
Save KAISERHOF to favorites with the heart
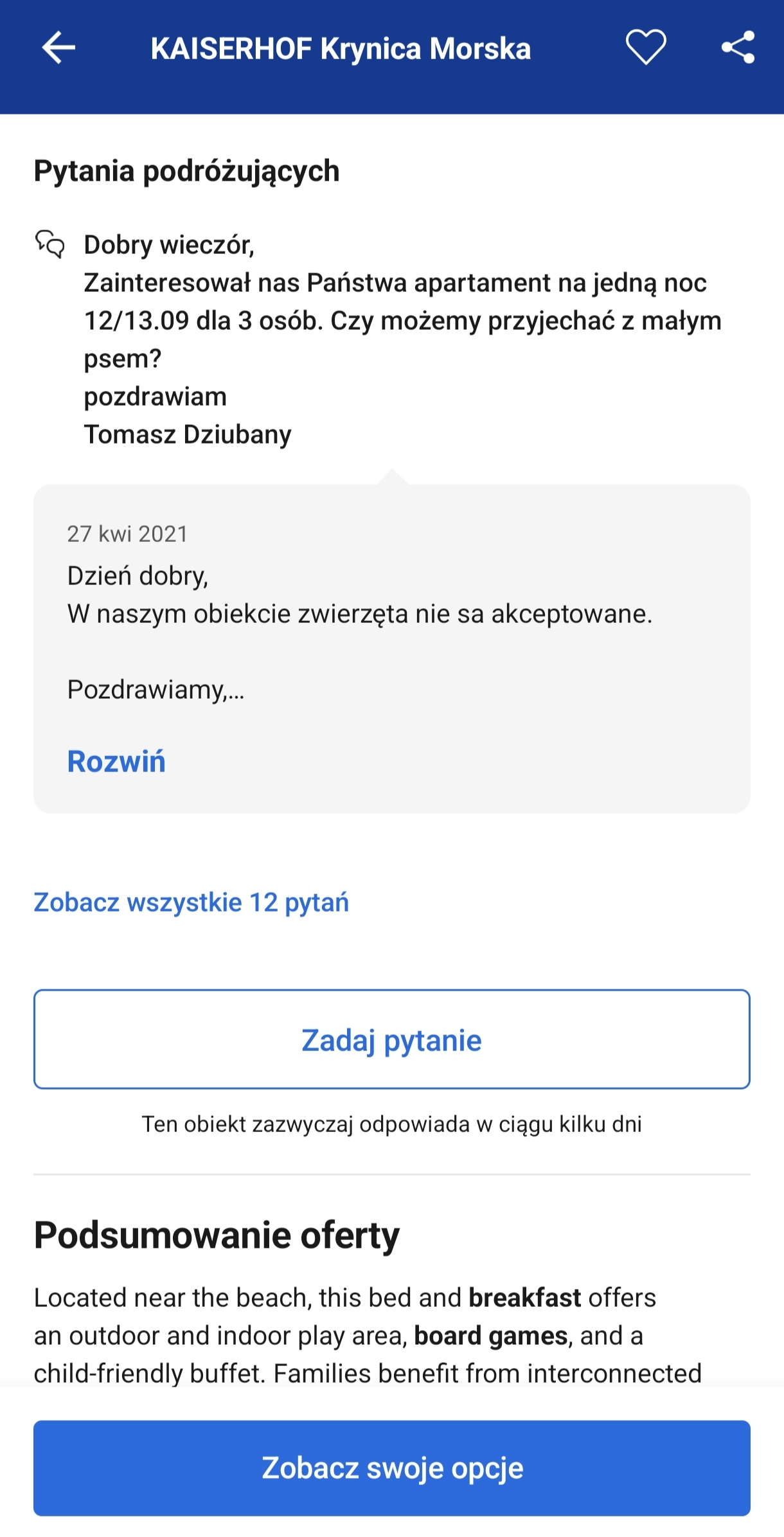click(645, 48)
